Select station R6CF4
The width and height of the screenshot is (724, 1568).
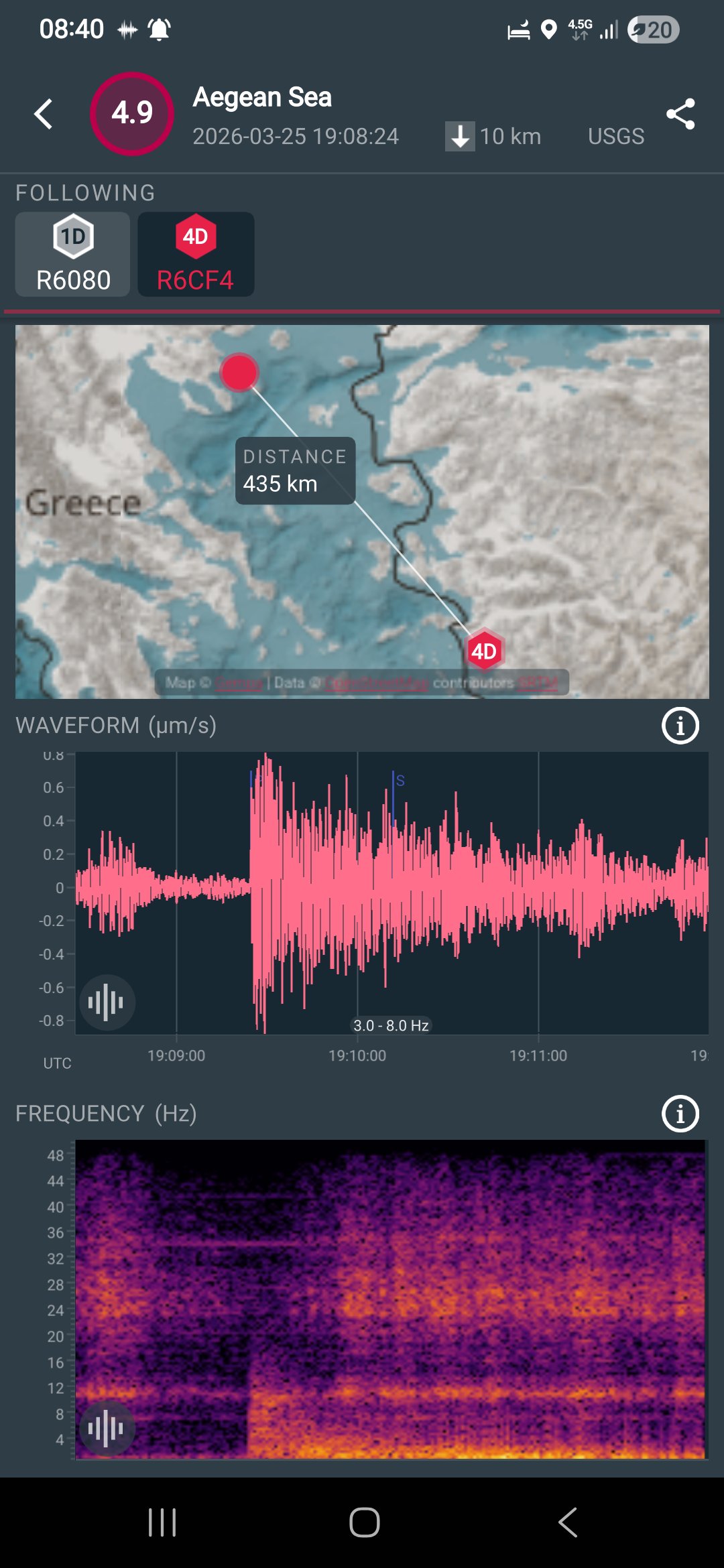tap(195, 255)
